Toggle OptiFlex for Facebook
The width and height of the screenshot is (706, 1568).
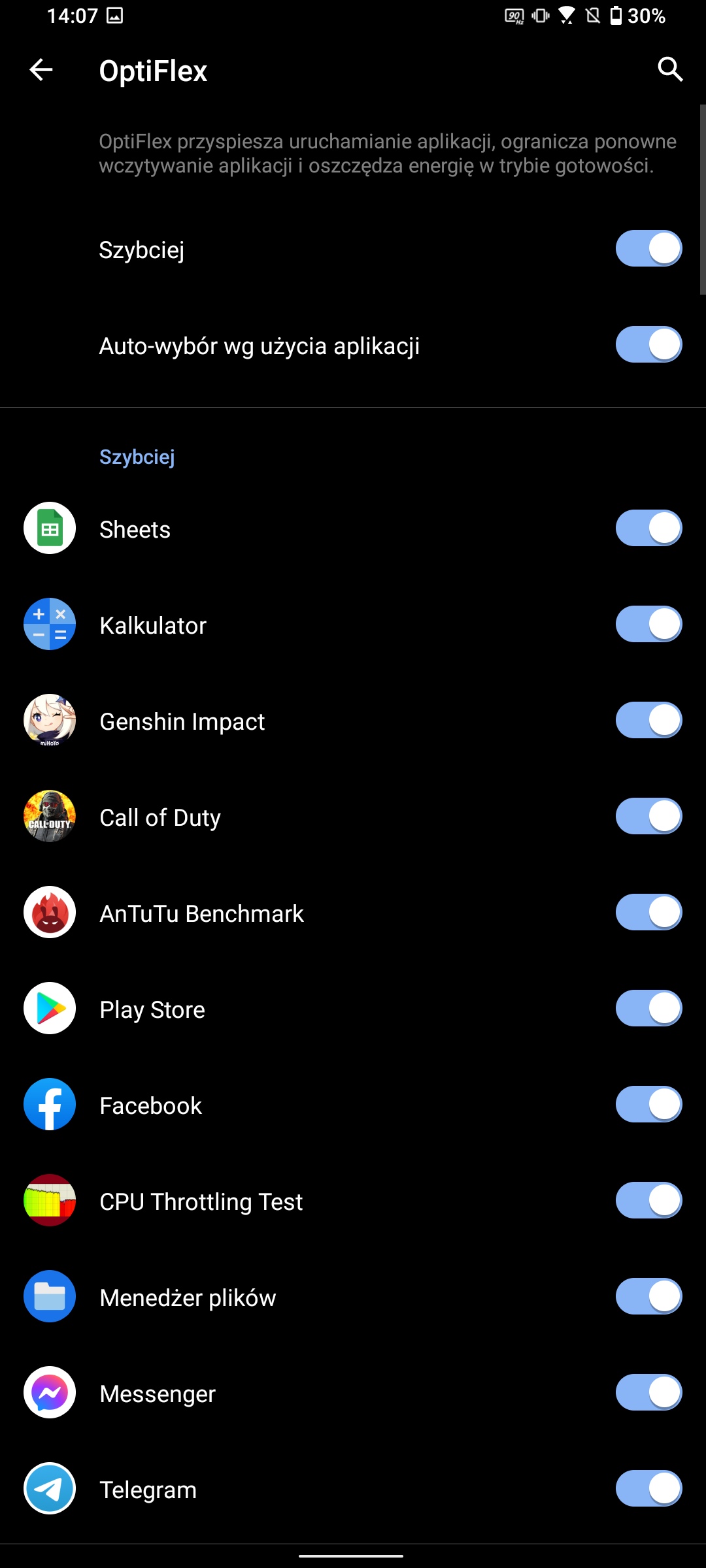[x=648, y=1105]
